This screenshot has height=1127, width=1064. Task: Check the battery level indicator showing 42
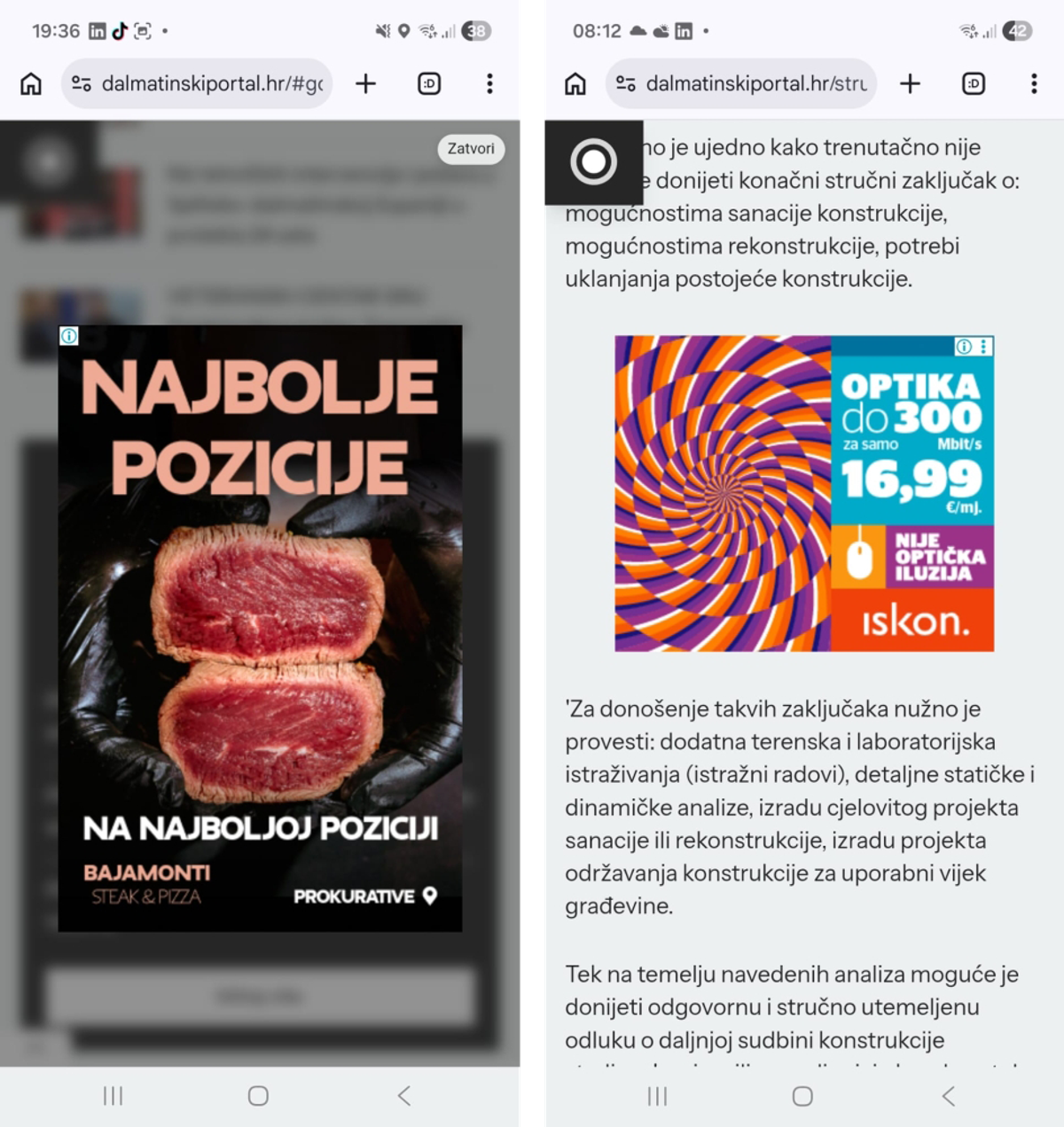(x=1018, y=29)
